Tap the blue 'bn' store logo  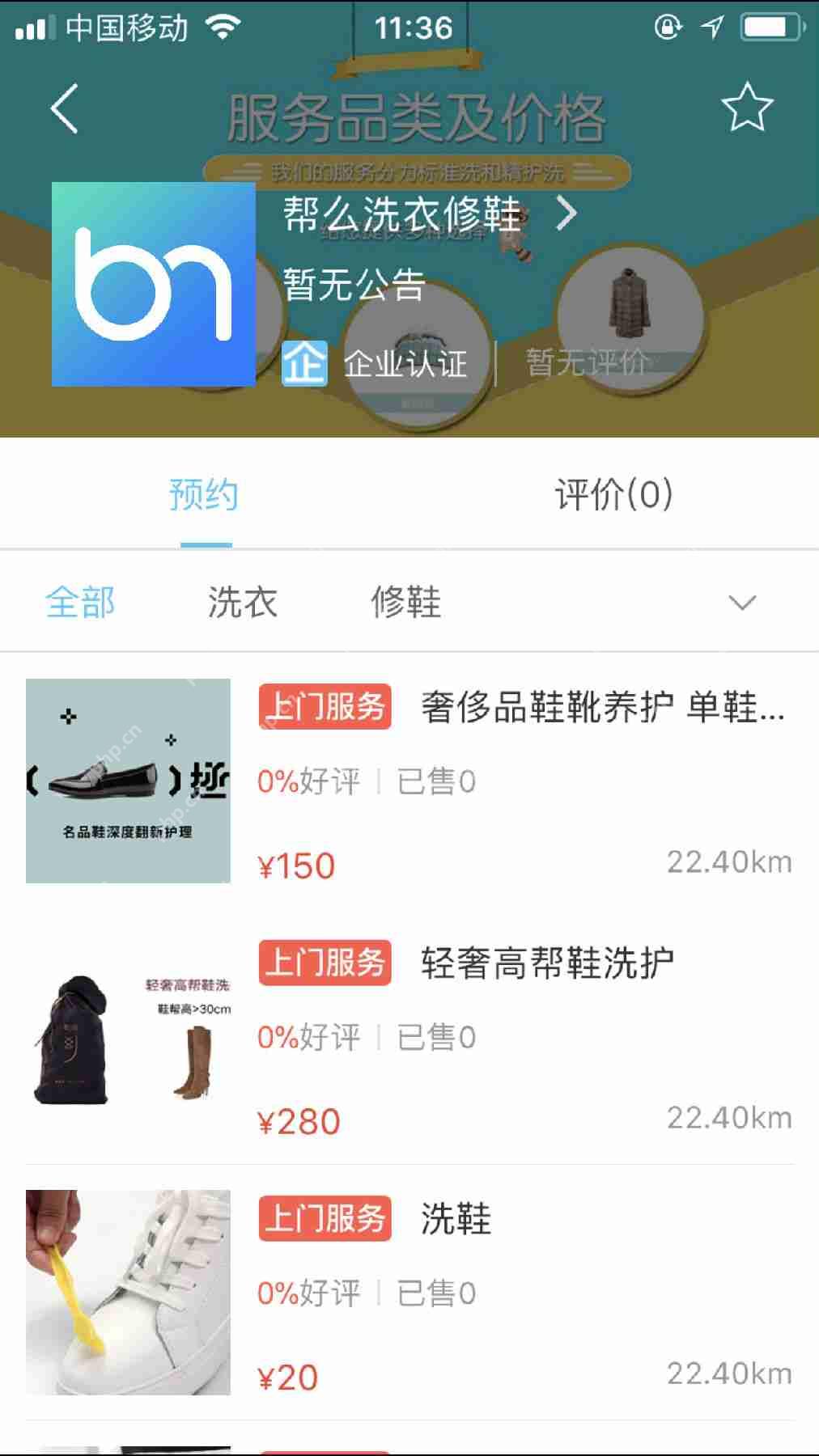point(154,283)
